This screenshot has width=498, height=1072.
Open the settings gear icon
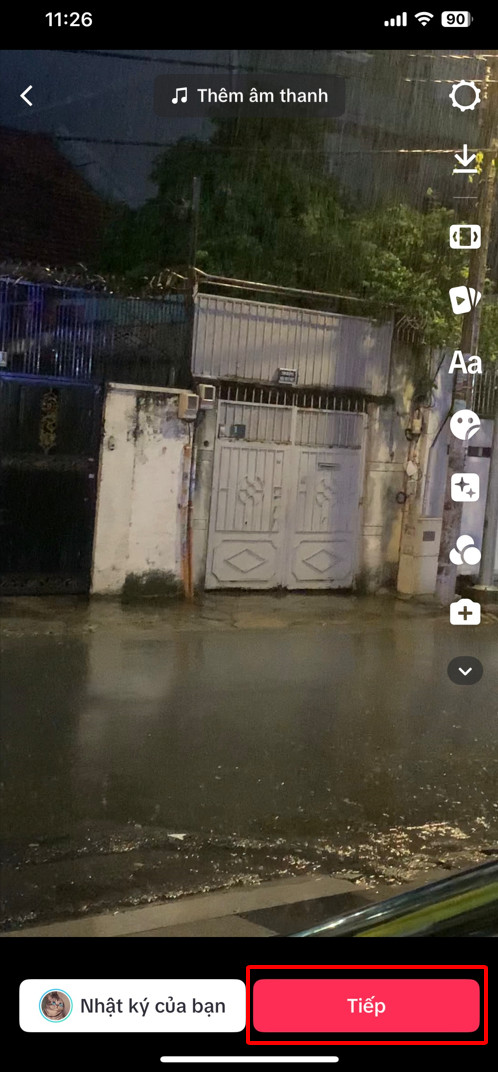(465, 96)
